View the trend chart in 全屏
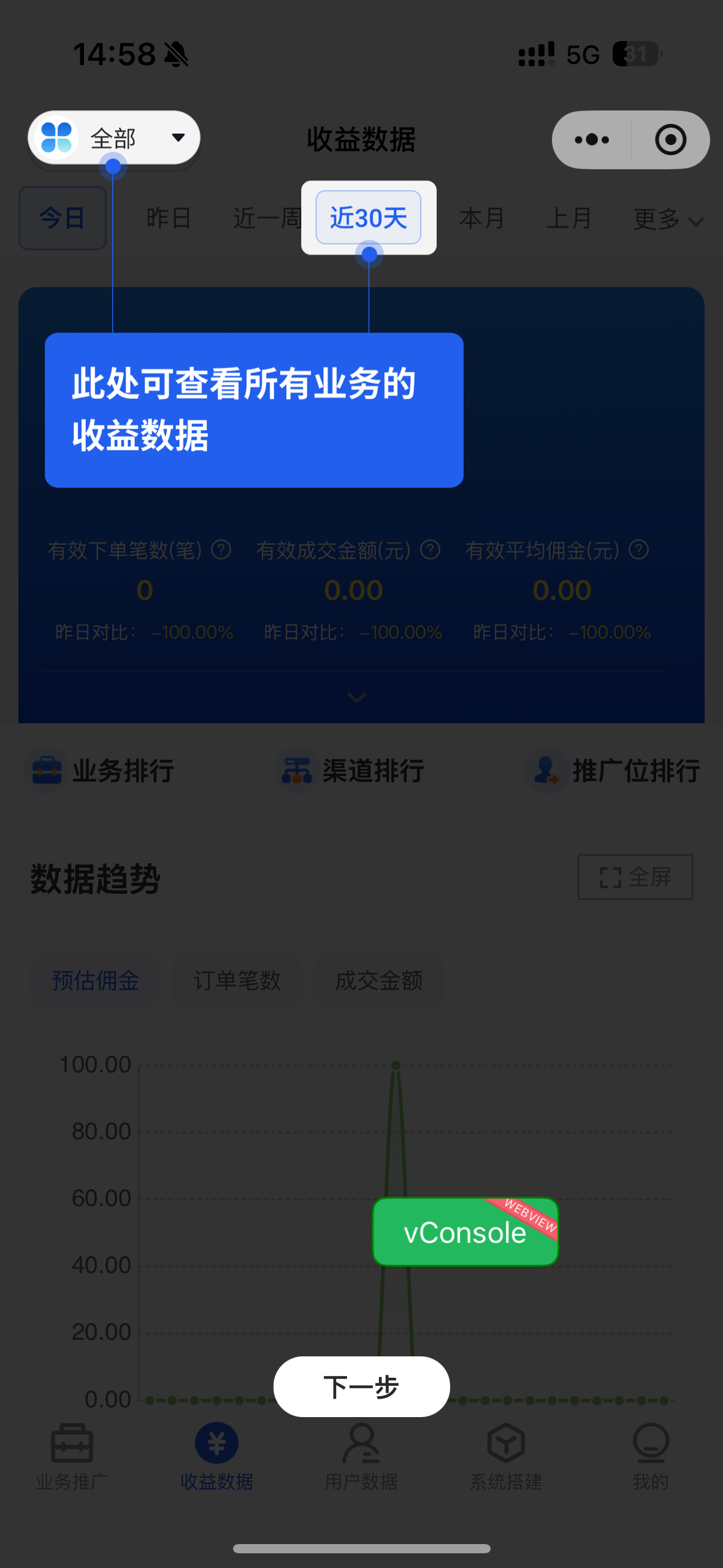Image resolution: width=723 pixels, height=1568 pixels. click(x=635, y=877)
